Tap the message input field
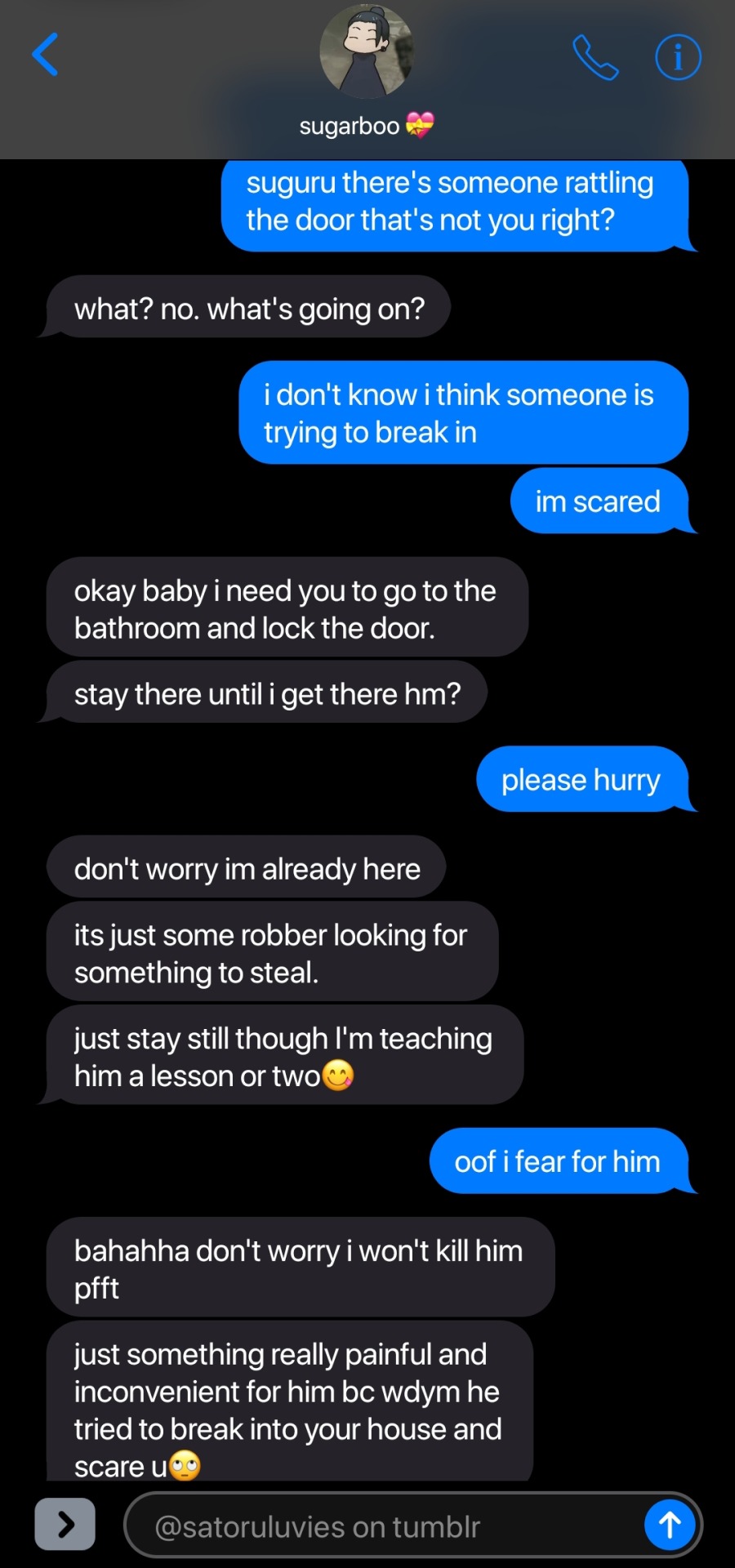Viewport: 735px width, 1568px height. [x=384, y=1526]
